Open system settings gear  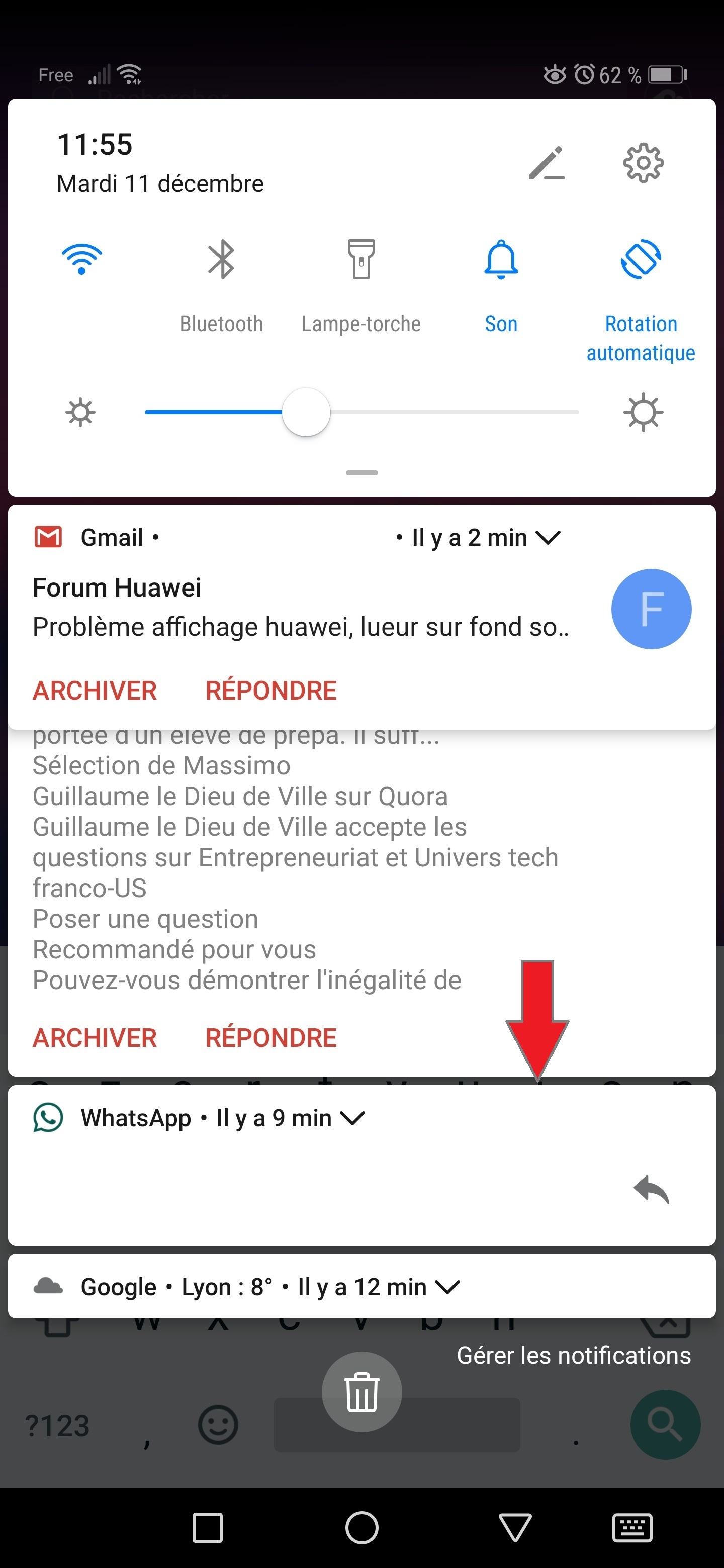643,163
